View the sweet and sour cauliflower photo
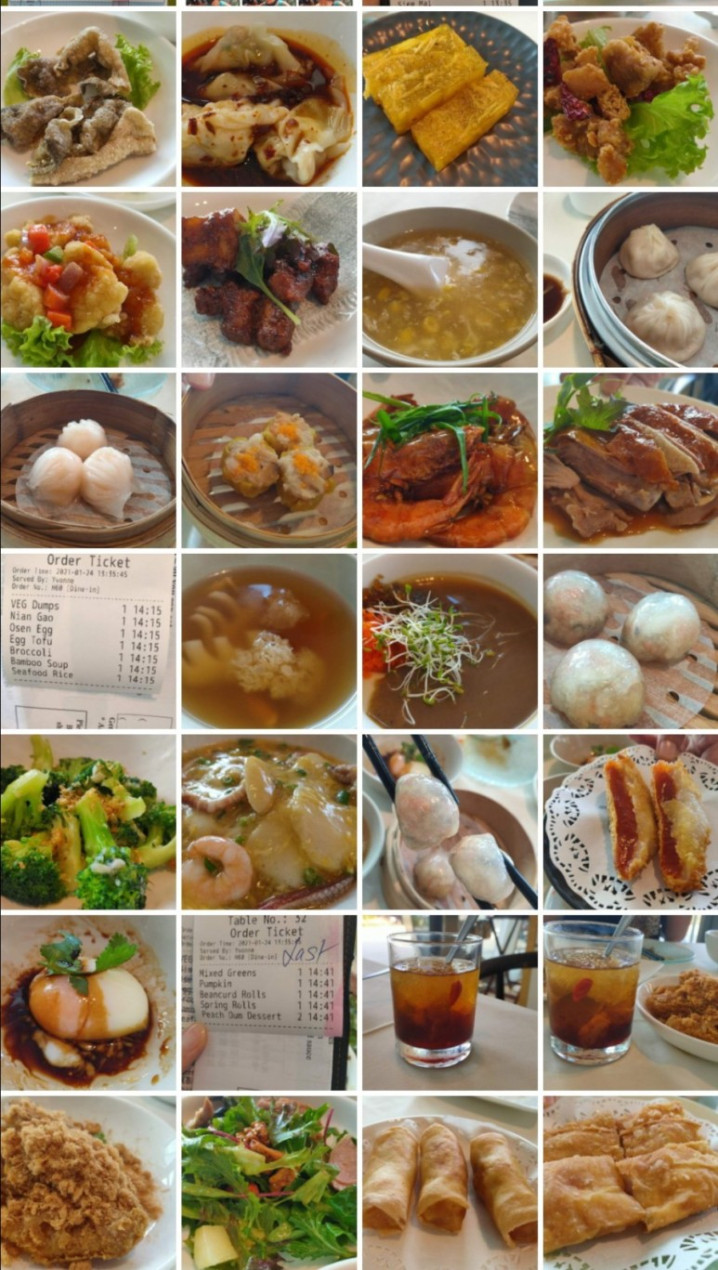 coord(88,280)
